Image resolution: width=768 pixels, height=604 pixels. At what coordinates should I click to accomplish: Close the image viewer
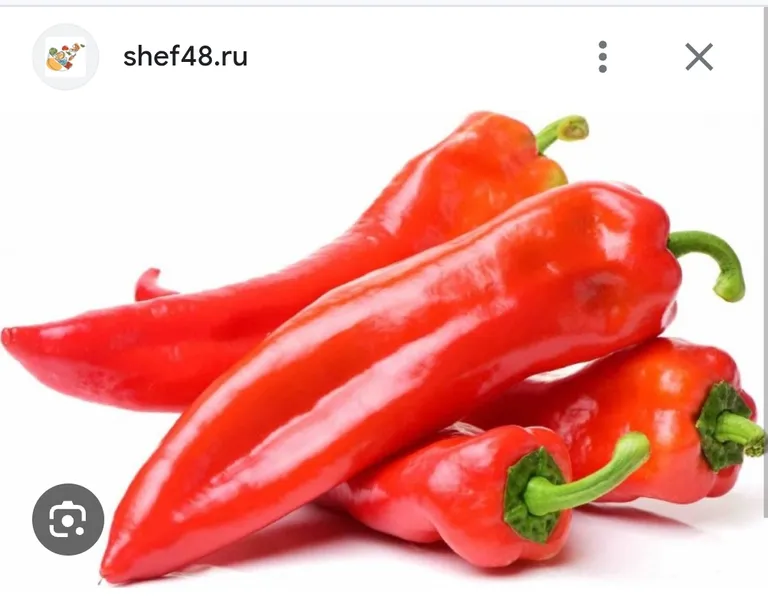pos(699,57)
